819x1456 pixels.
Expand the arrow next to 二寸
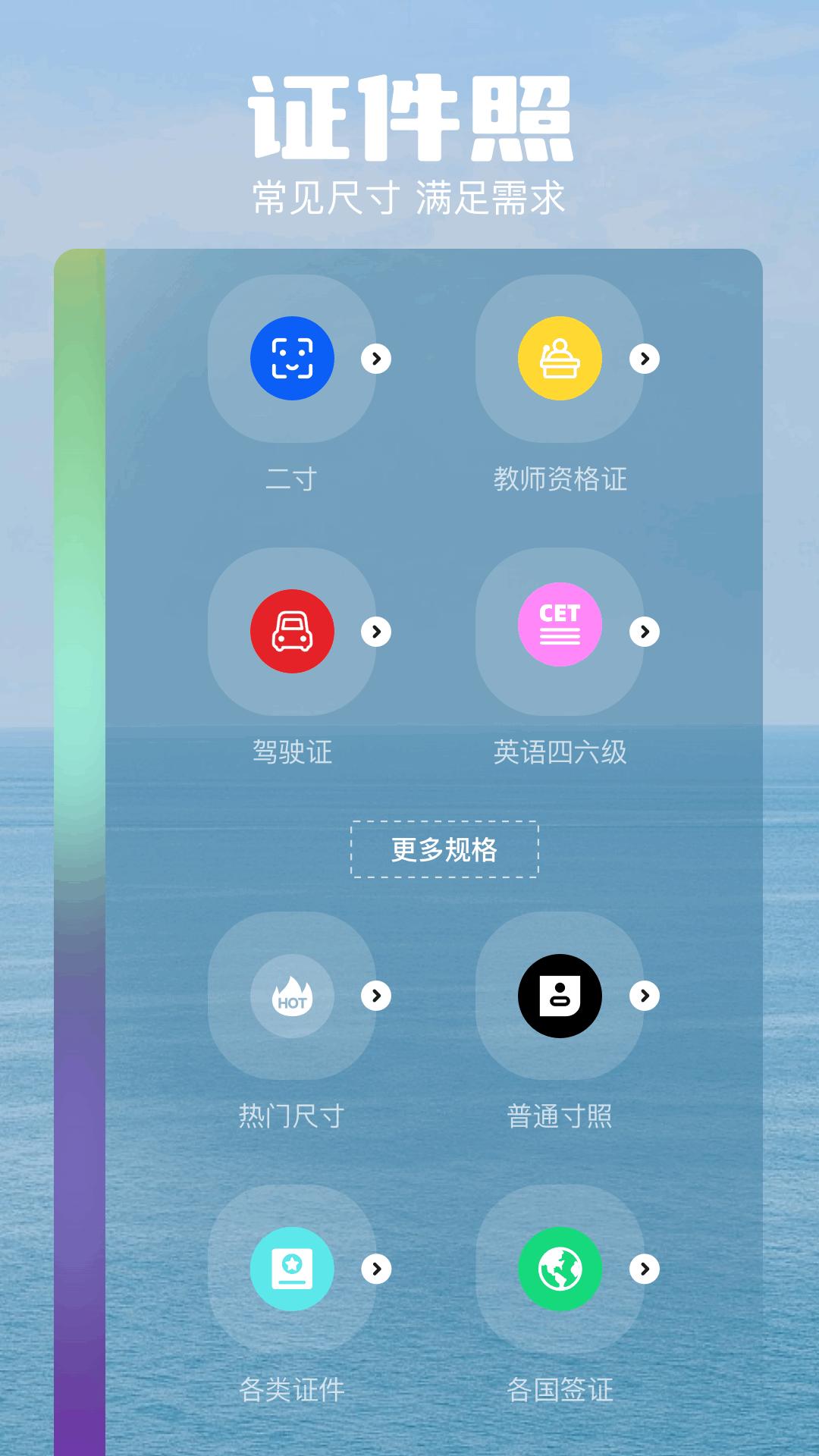point(377,358)
